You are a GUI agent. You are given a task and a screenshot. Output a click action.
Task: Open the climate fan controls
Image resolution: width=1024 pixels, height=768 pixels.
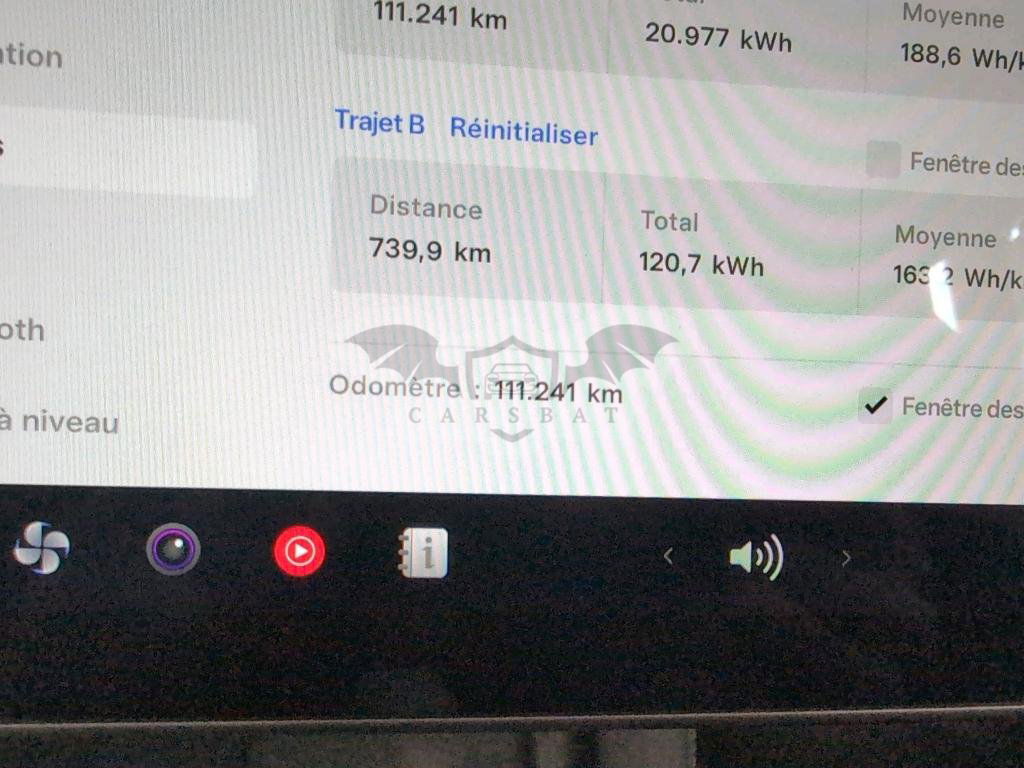[41, 548]
